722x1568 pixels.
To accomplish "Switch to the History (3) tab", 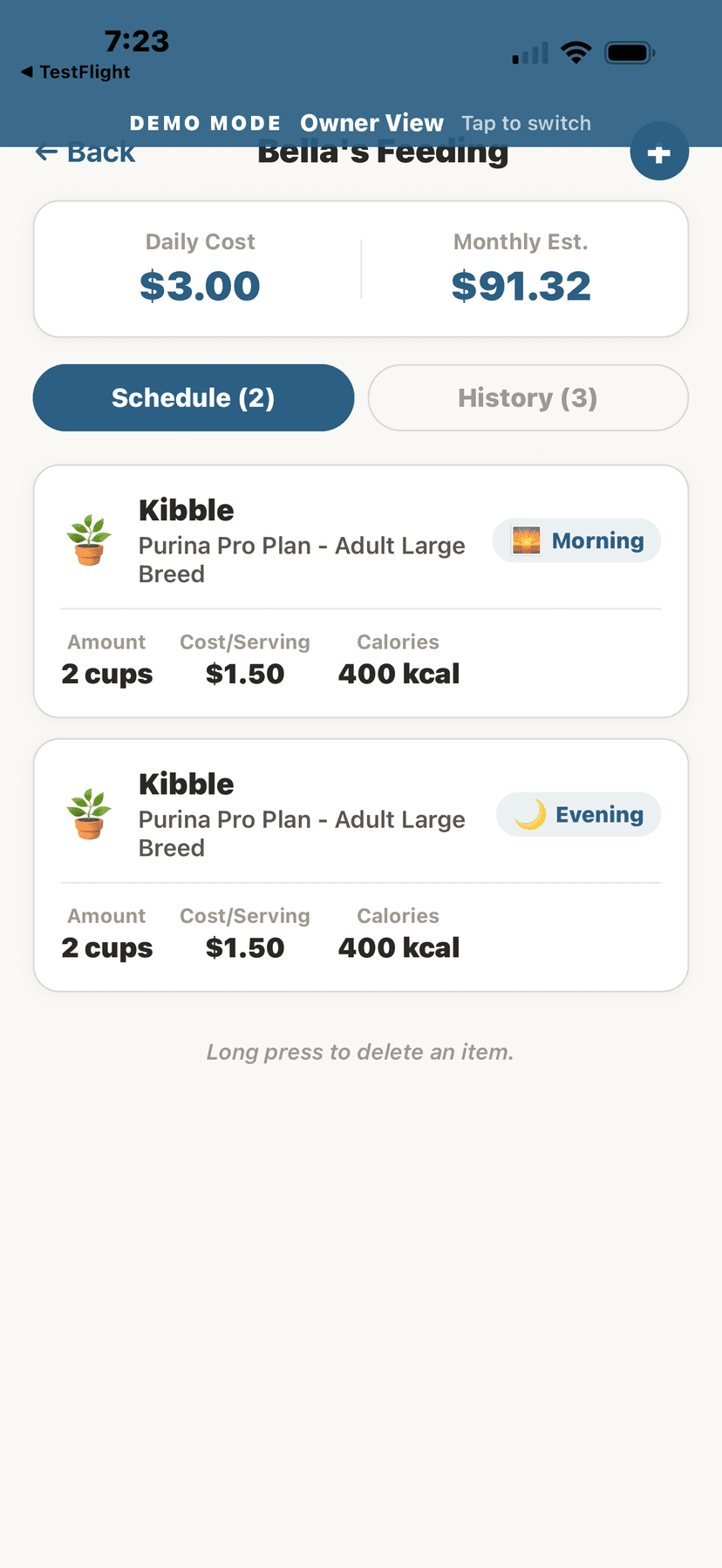I will tap(527, 397).
